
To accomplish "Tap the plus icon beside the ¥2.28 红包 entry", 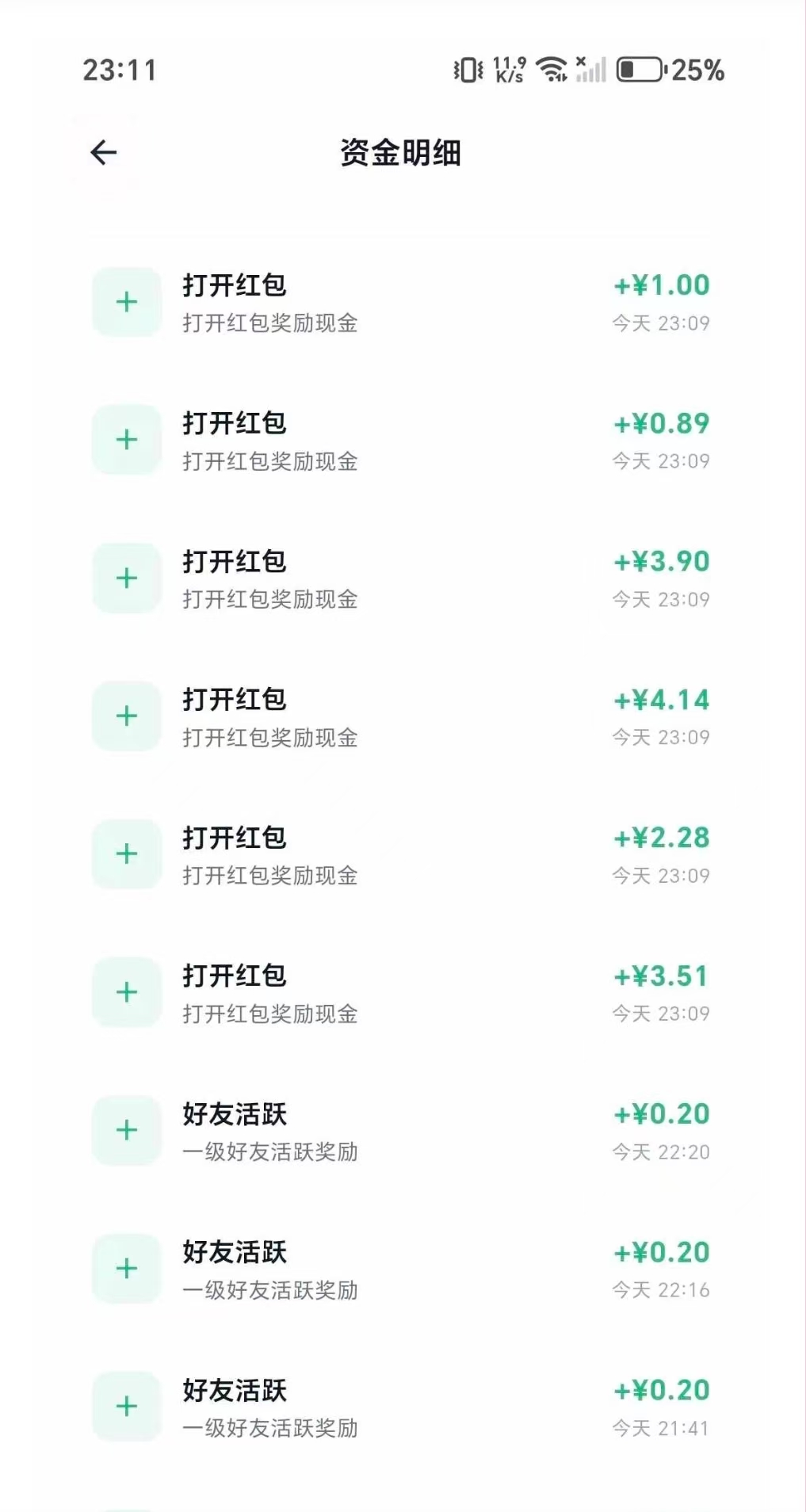I will pyautogui.click(x=126, y=853).
